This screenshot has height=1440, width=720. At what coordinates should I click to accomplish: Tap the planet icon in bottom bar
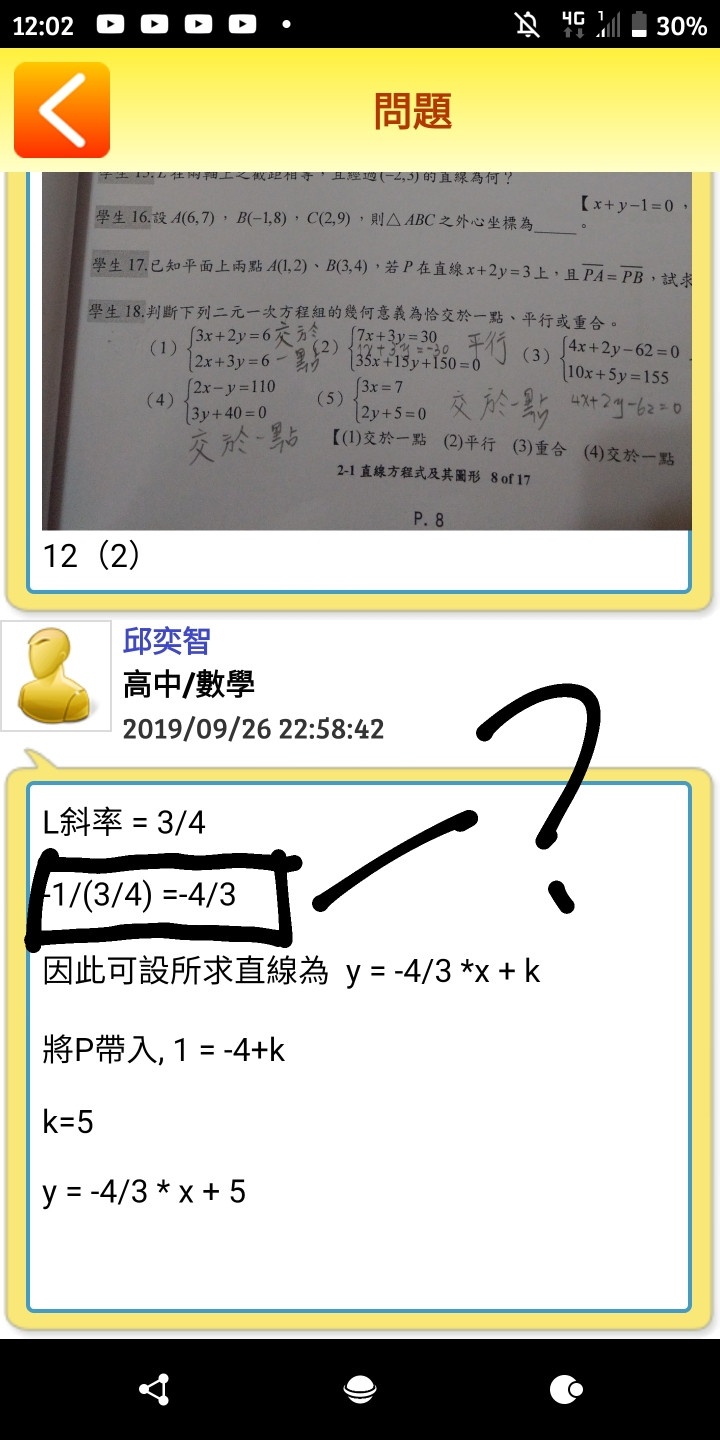(360, 1389)
